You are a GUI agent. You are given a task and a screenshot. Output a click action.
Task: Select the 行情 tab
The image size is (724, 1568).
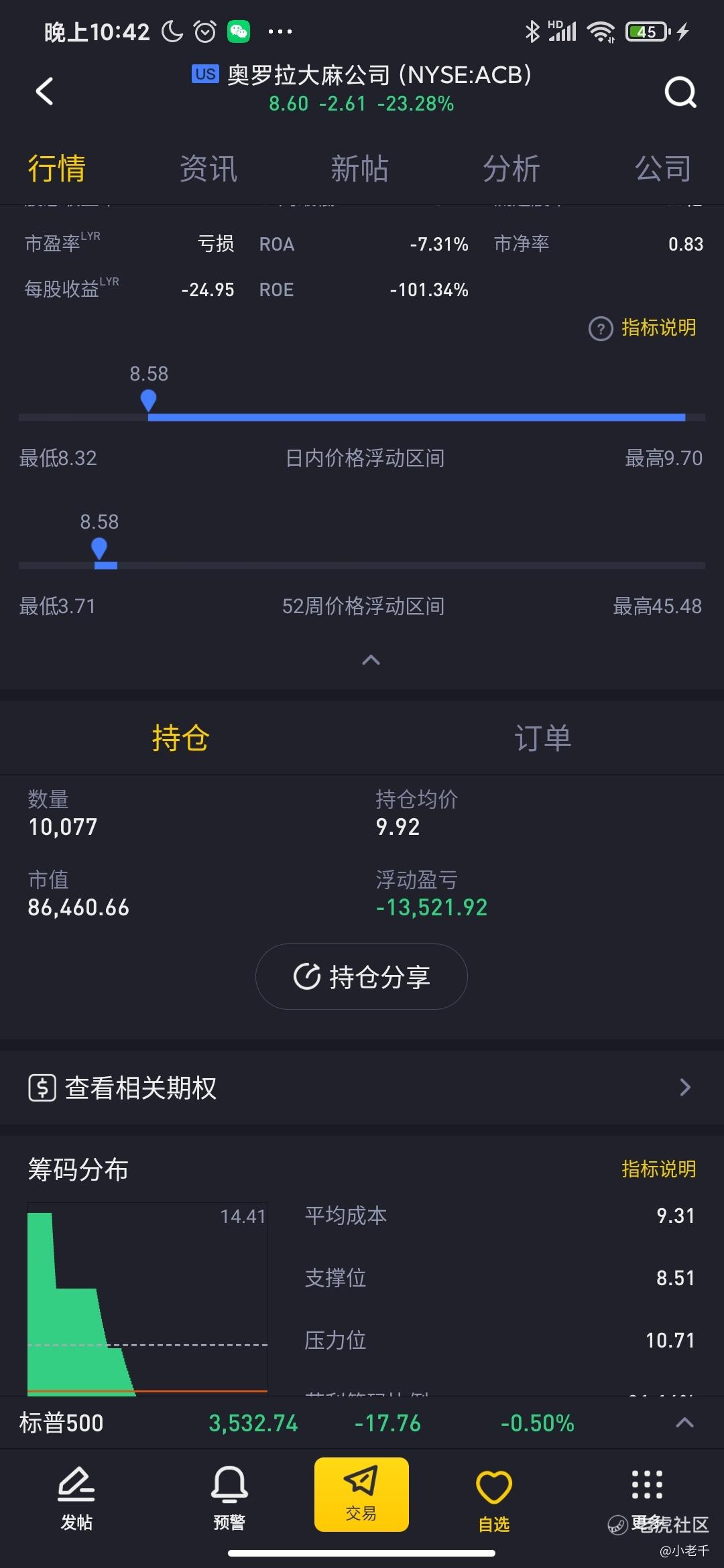point(57,168)
